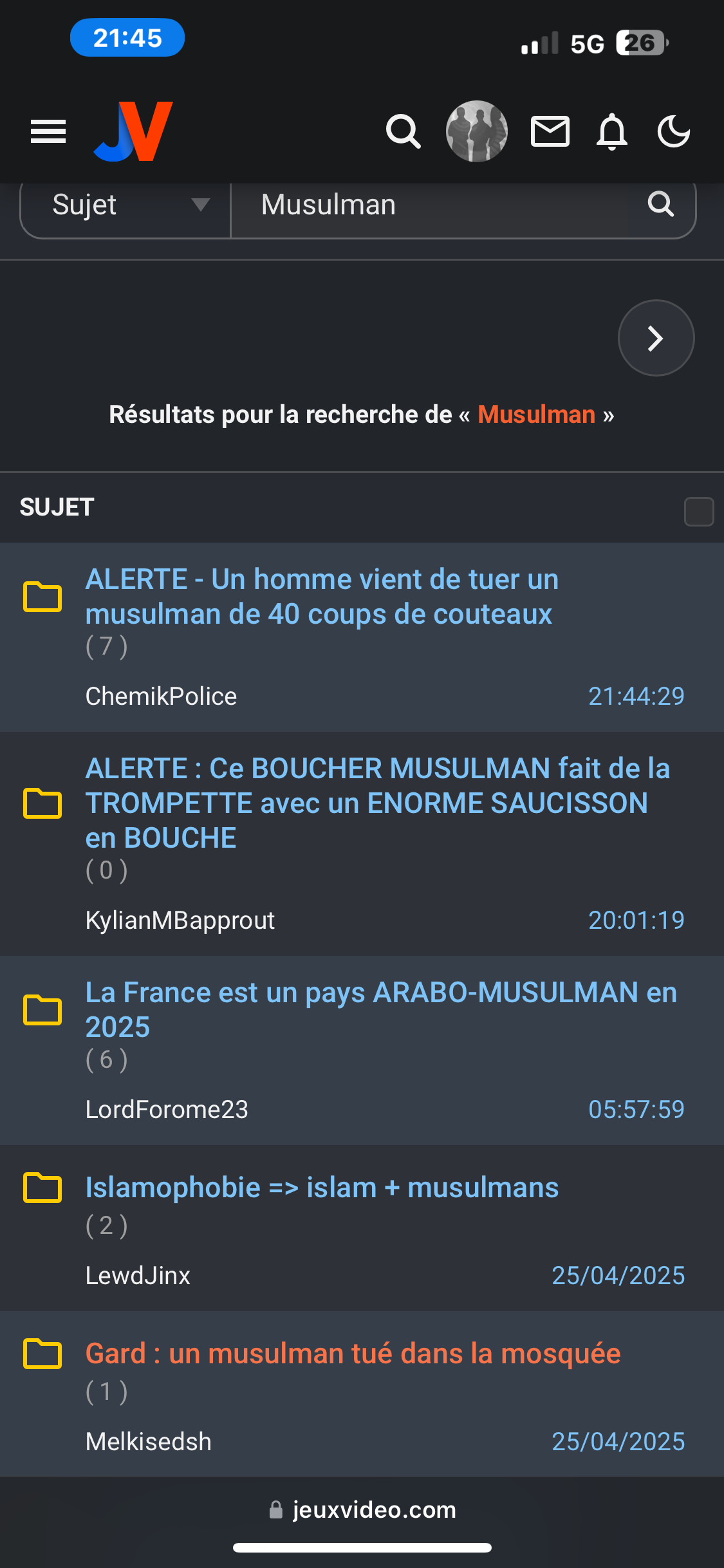Tap the JV logo to go home

pos(133,131)
